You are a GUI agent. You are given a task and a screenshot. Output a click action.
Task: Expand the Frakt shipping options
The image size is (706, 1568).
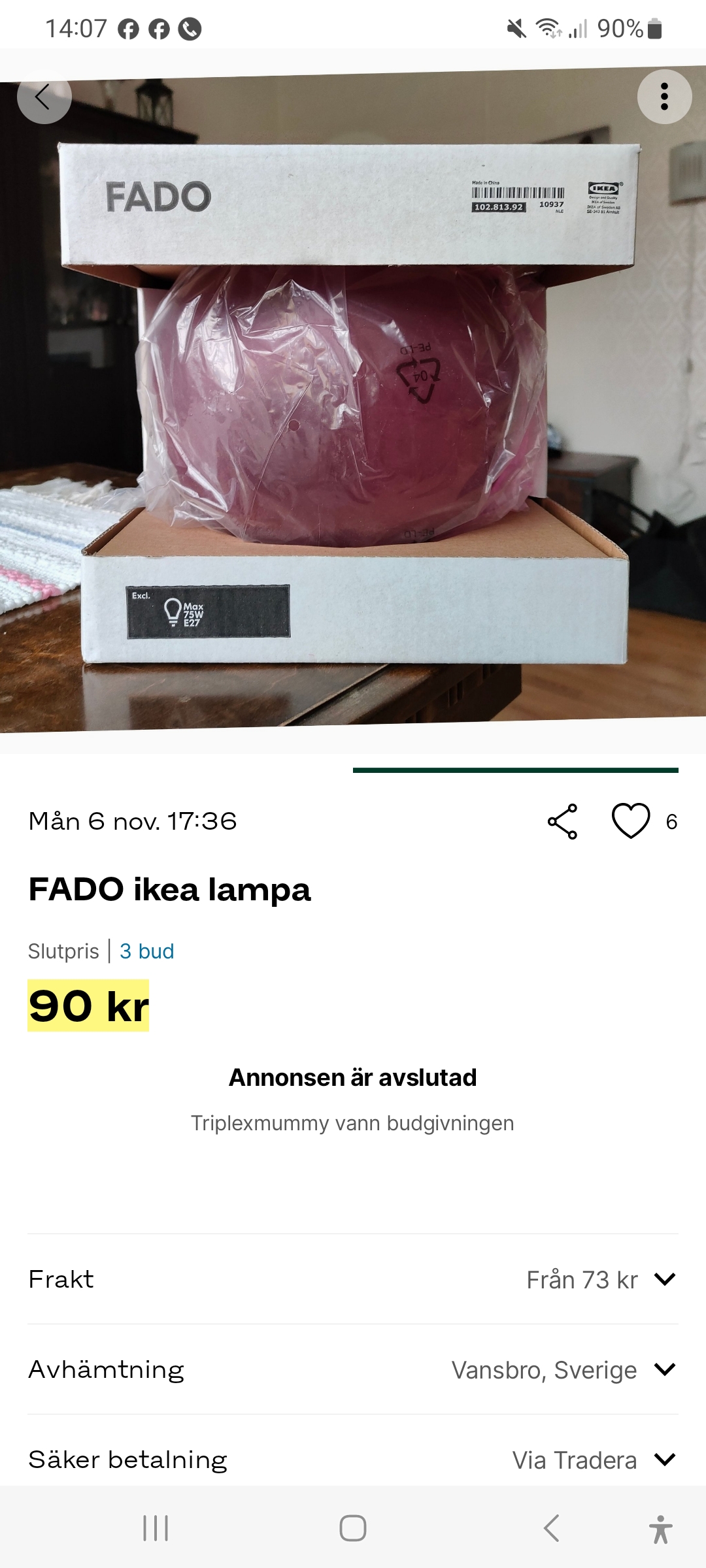coord(664,1279)
